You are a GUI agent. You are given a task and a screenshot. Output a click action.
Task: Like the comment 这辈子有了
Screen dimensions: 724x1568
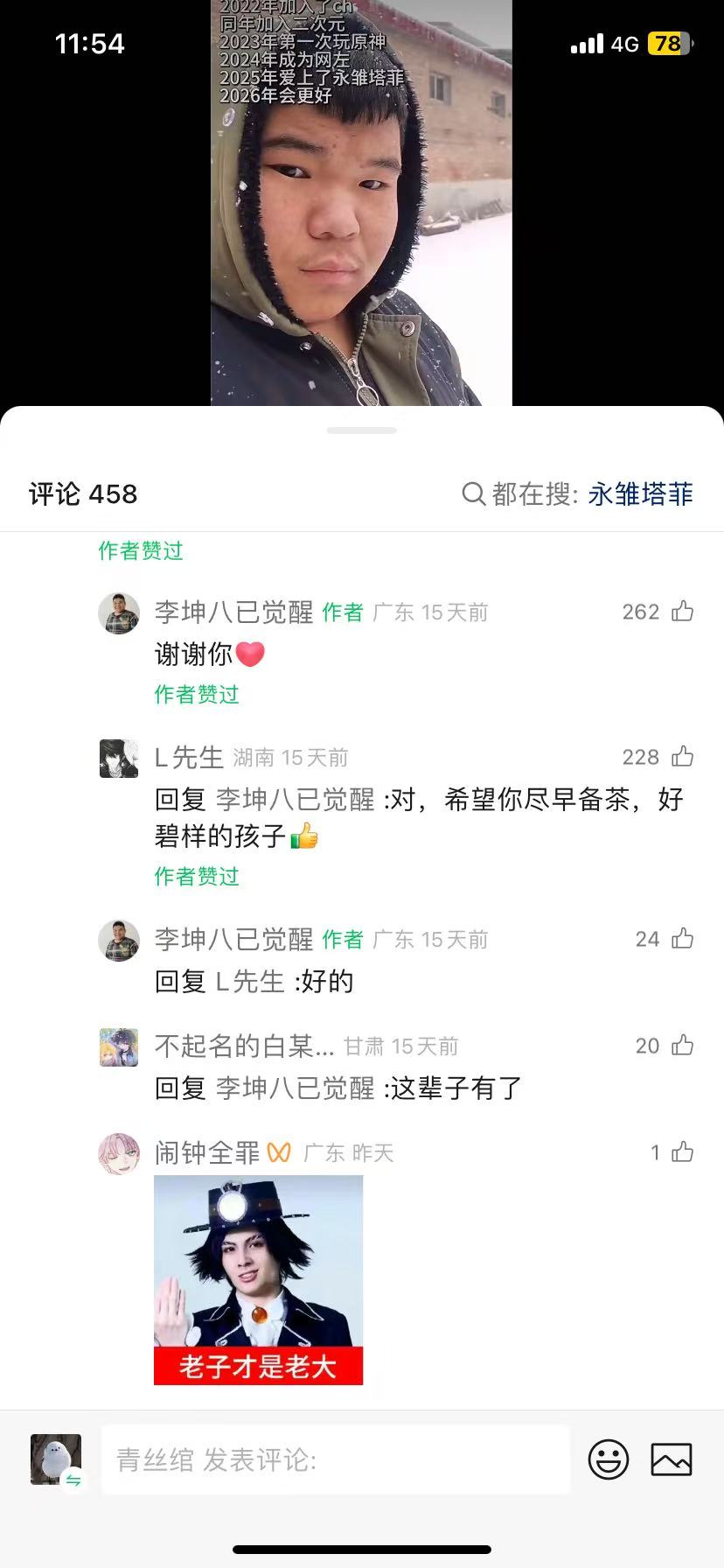682,1046
